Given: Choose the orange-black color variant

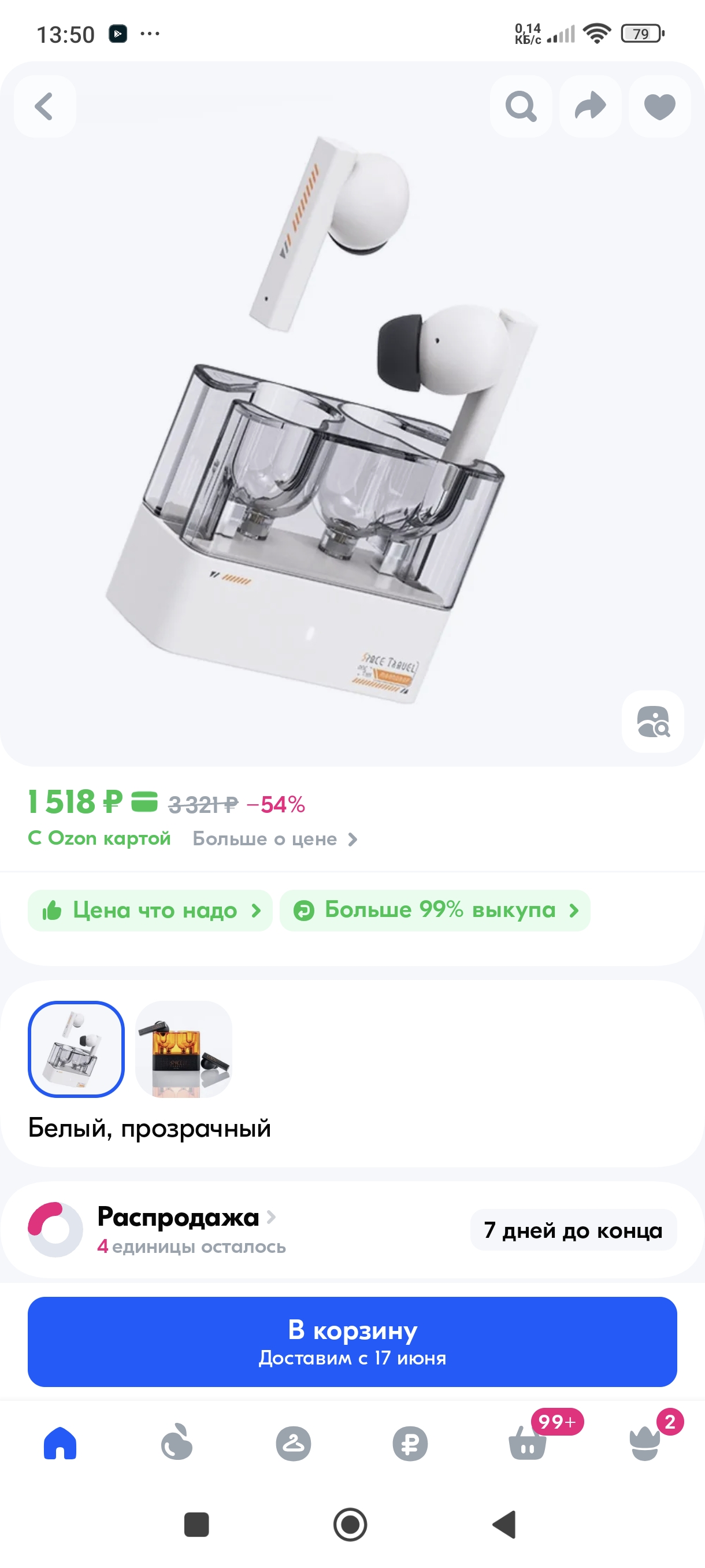Looking at the screenshot, I should [x=183, y=1049].
